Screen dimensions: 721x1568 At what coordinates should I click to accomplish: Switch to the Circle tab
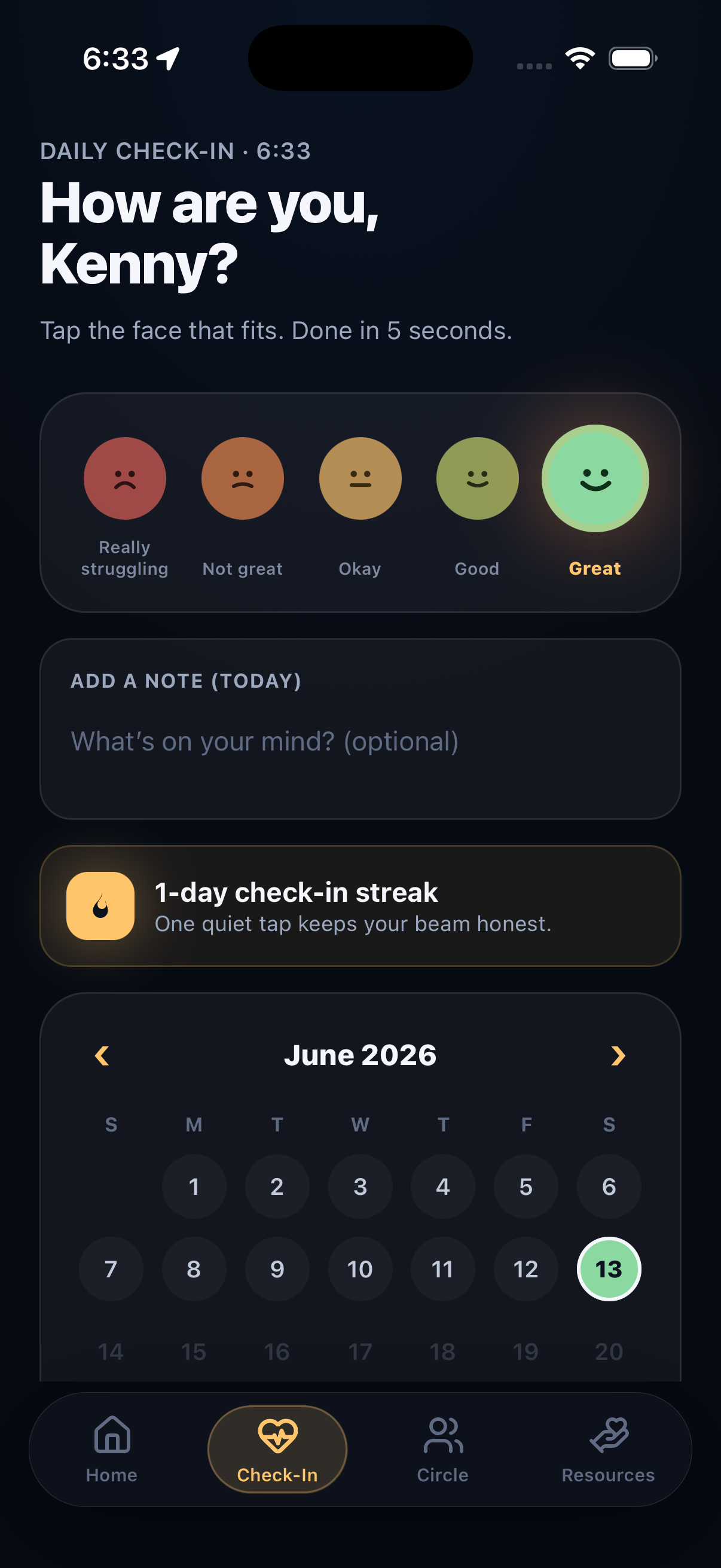(443, 1450)
